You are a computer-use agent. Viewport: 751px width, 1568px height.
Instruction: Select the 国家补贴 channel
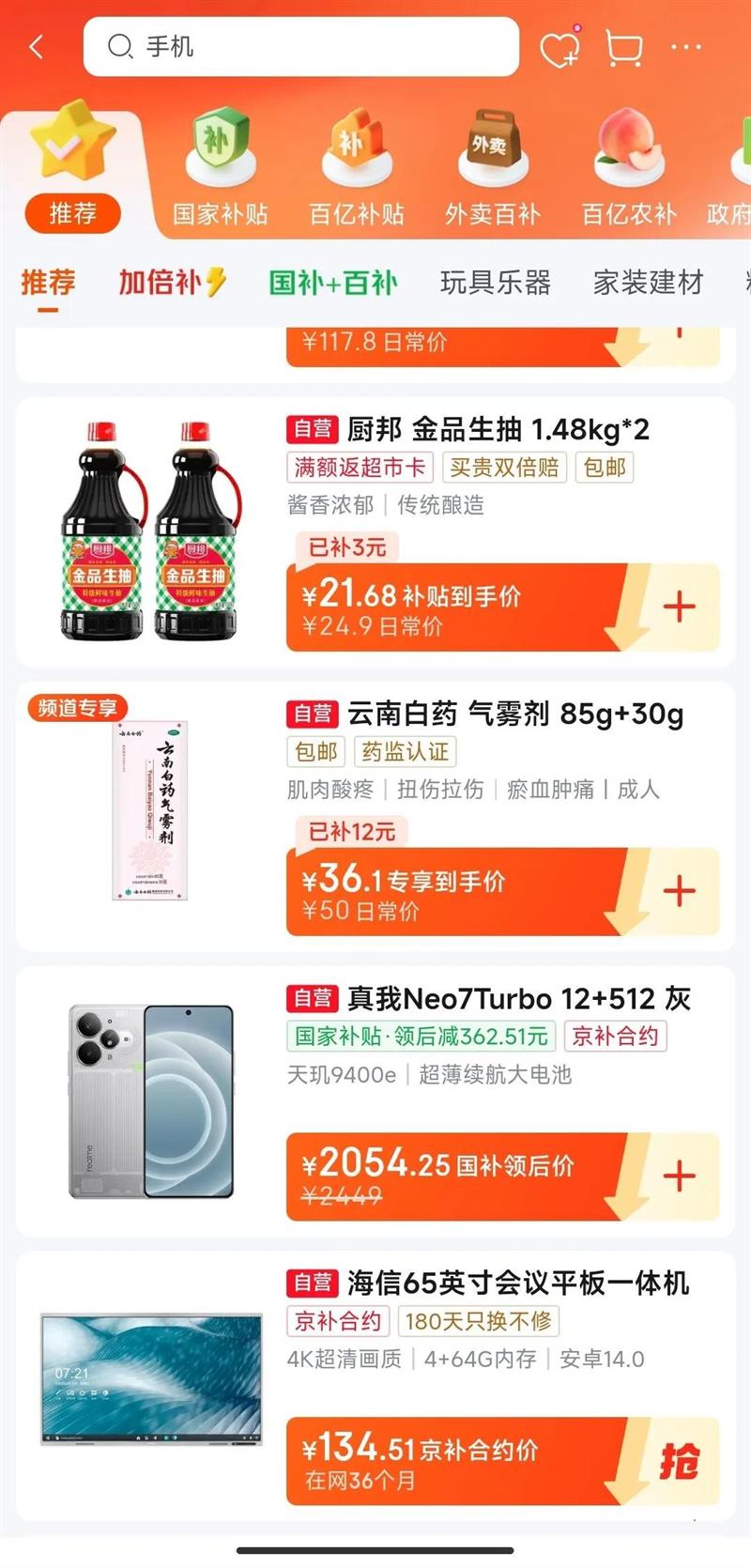click(220, 167)
